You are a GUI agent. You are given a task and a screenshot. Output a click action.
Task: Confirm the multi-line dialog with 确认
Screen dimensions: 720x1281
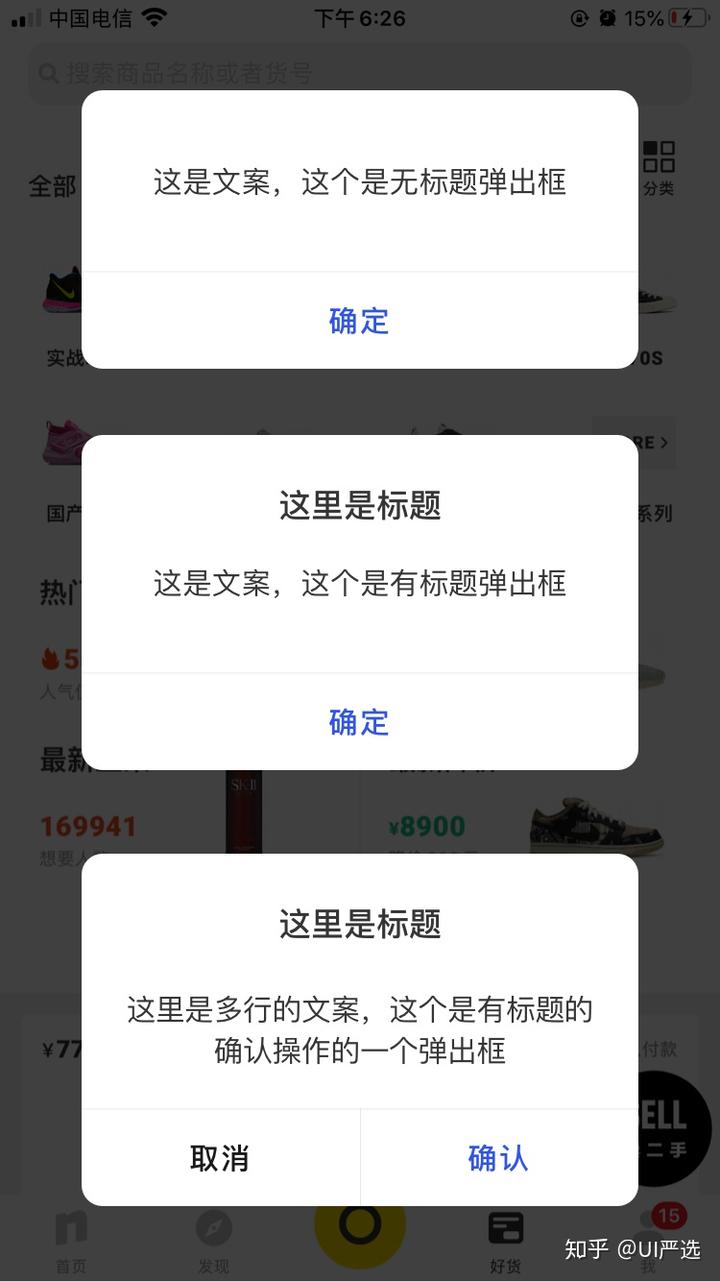point(498,1158)
